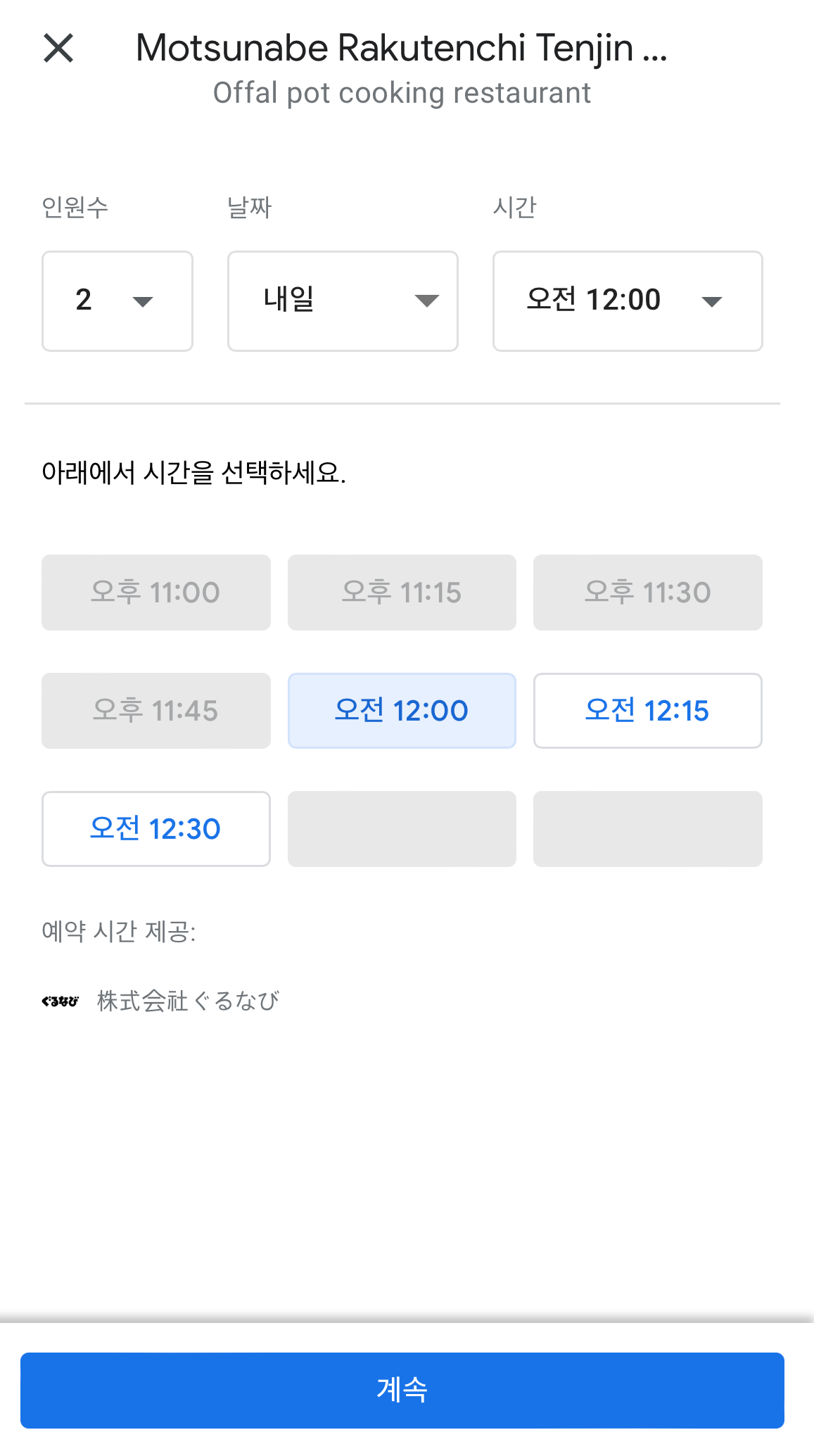
Task: Select the 오전 12:30 time slot
Action: pyautogui.click(x=155, y=828)
